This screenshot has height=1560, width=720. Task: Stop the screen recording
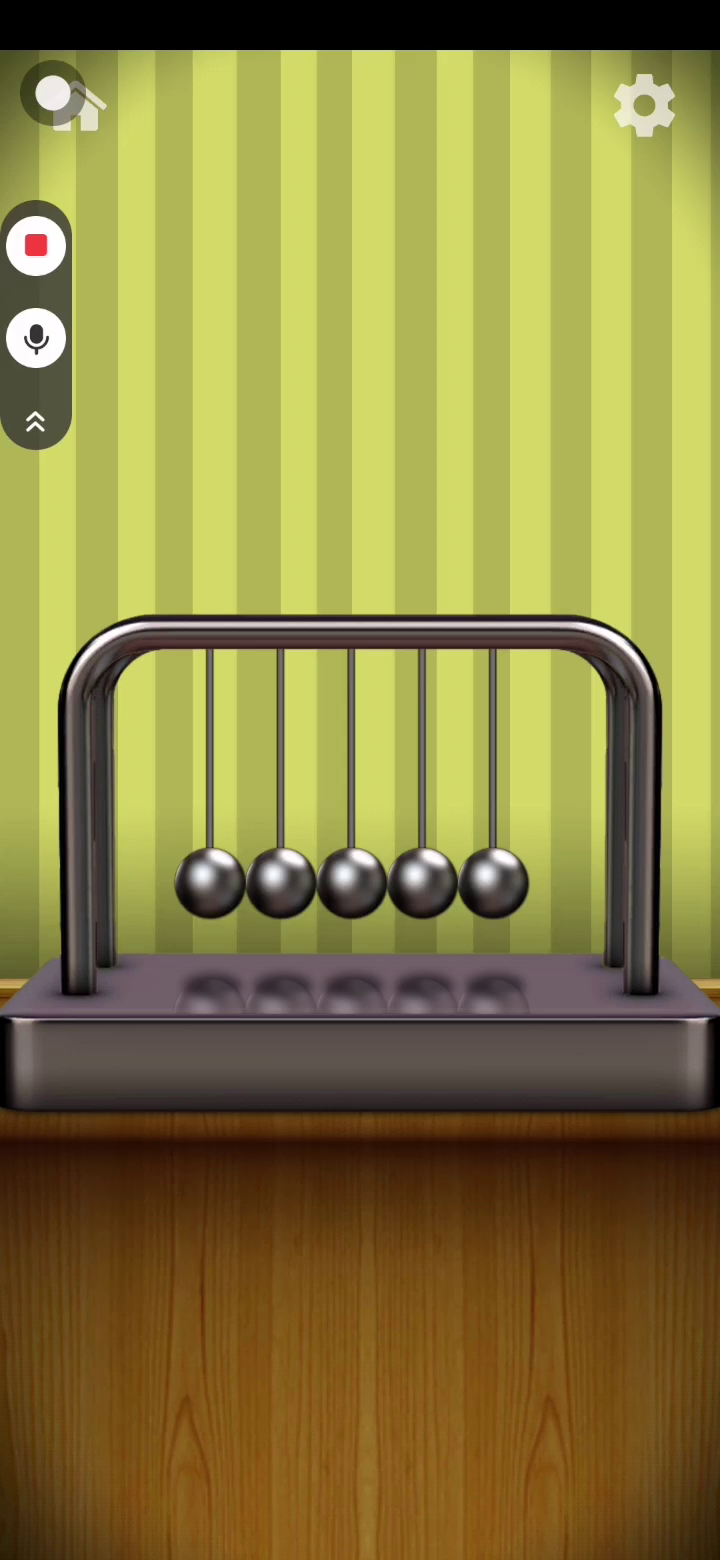tap(36, 246)
